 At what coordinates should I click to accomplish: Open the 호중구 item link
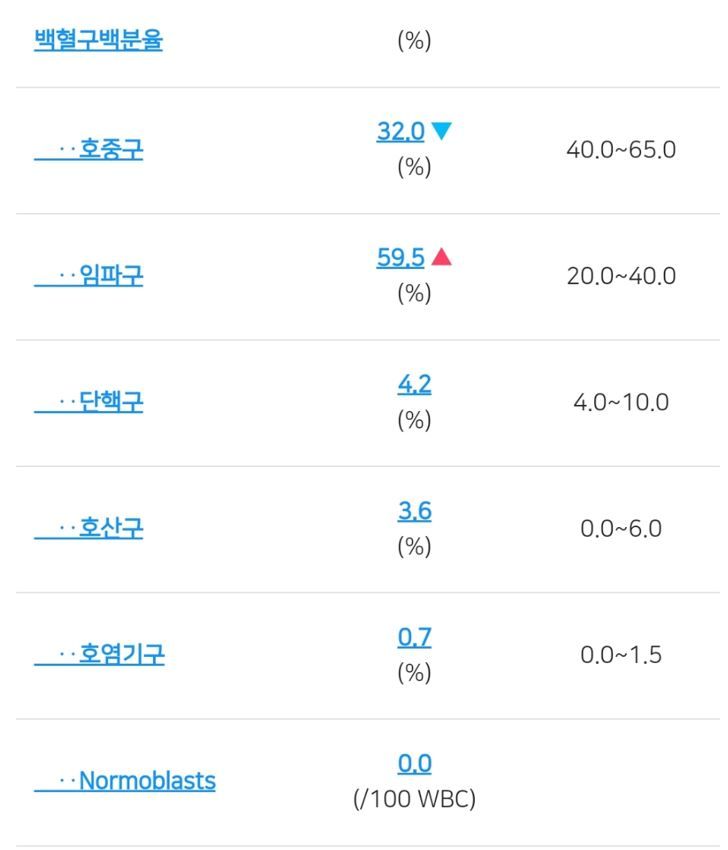point(110,149)
